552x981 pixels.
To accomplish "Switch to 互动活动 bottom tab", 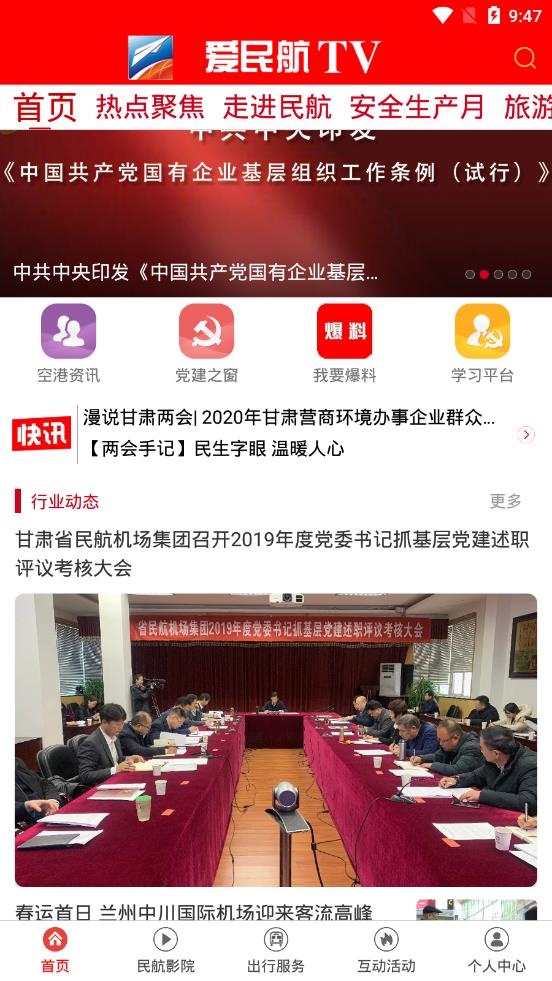I will tap(386, 950).
